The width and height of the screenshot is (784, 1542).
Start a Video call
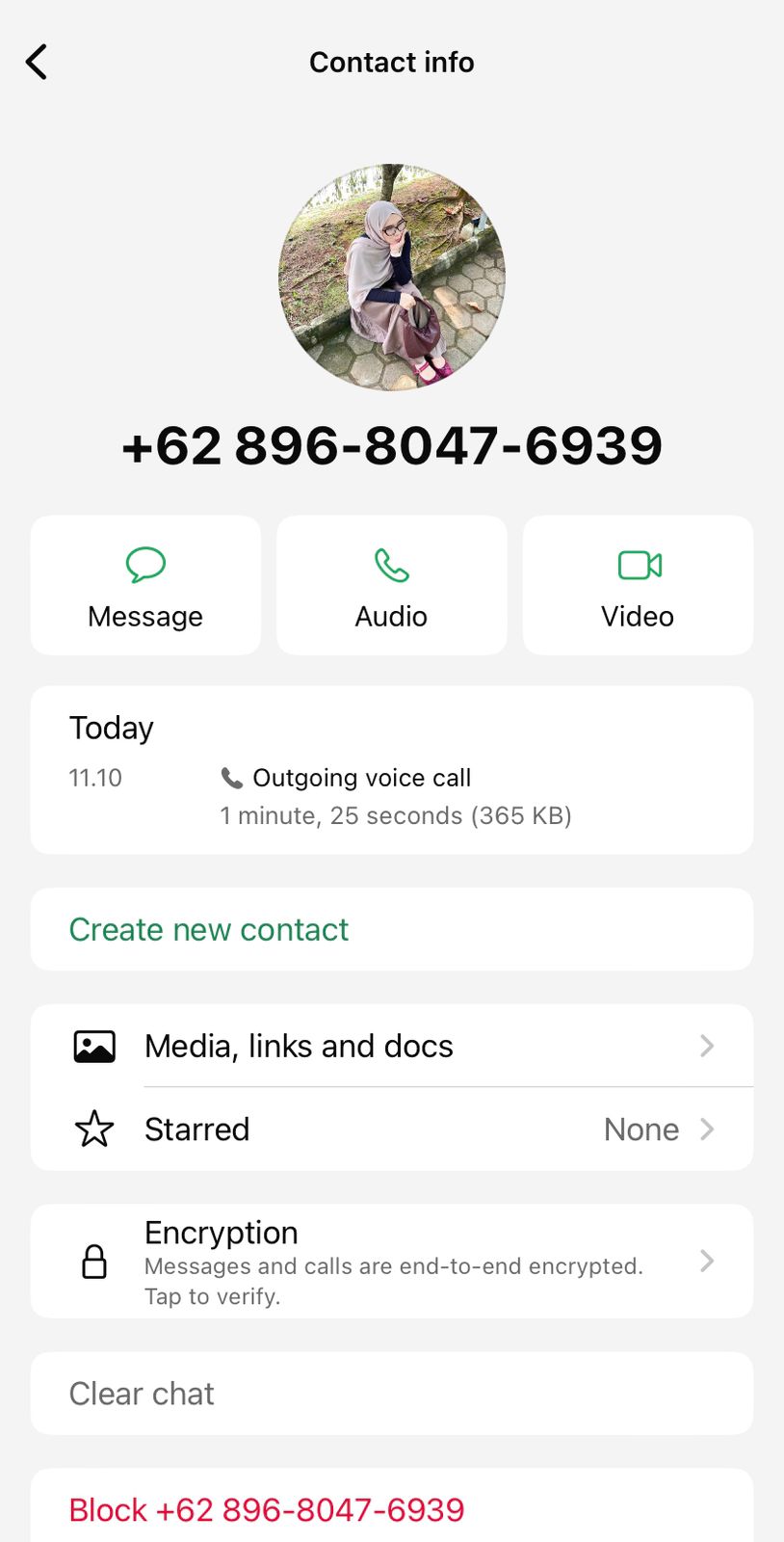[x=638, y=585]
